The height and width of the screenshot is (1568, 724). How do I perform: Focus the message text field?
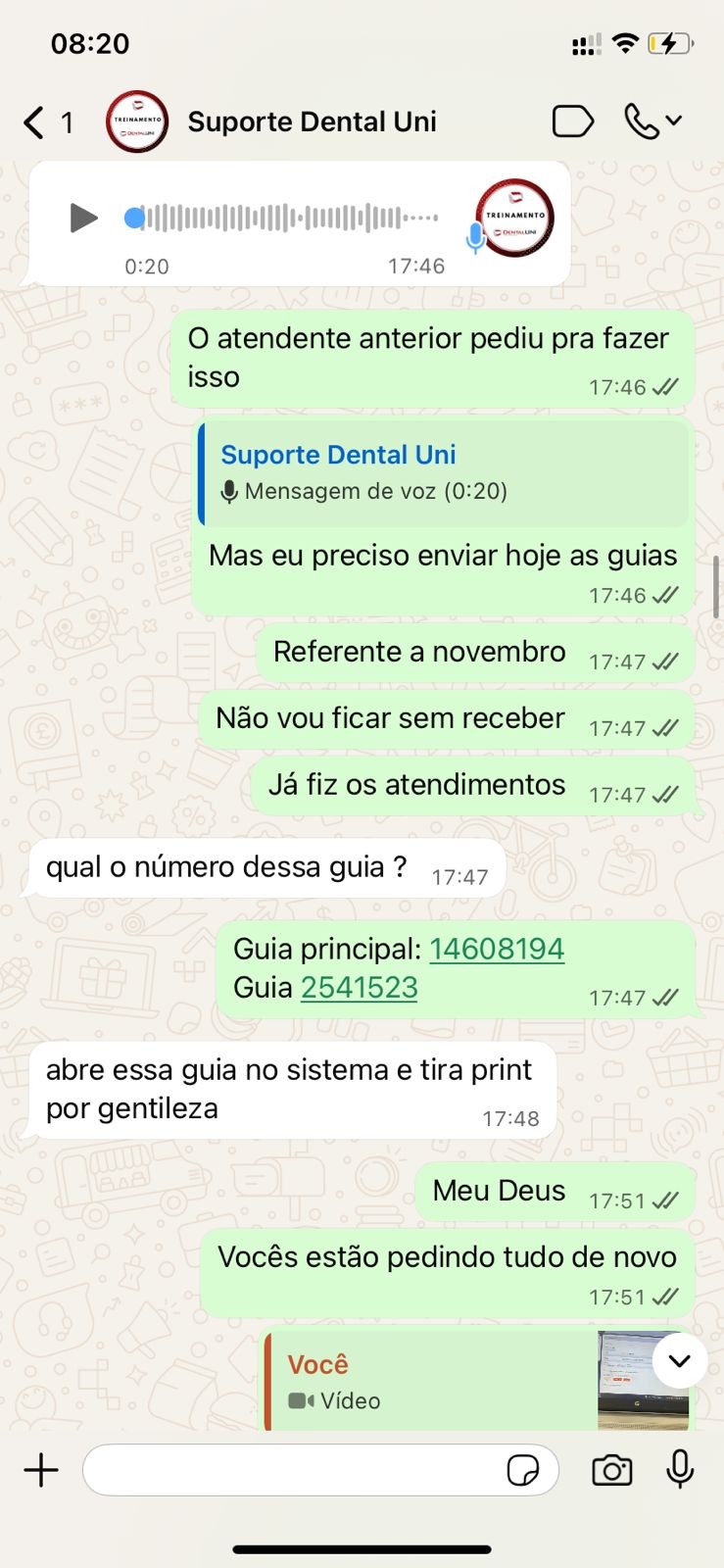294,1470
